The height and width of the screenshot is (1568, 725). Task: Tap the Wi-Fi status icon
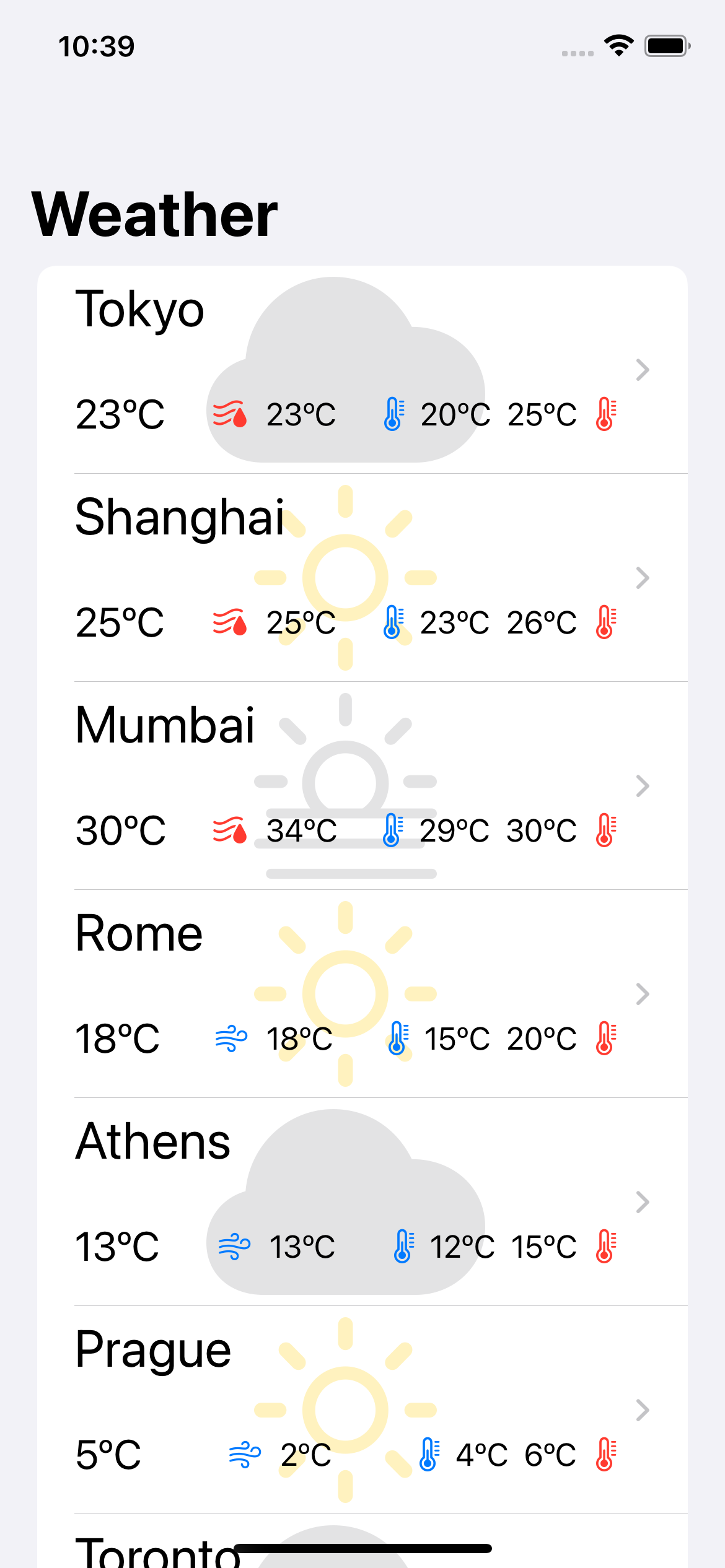coord(618,44)
